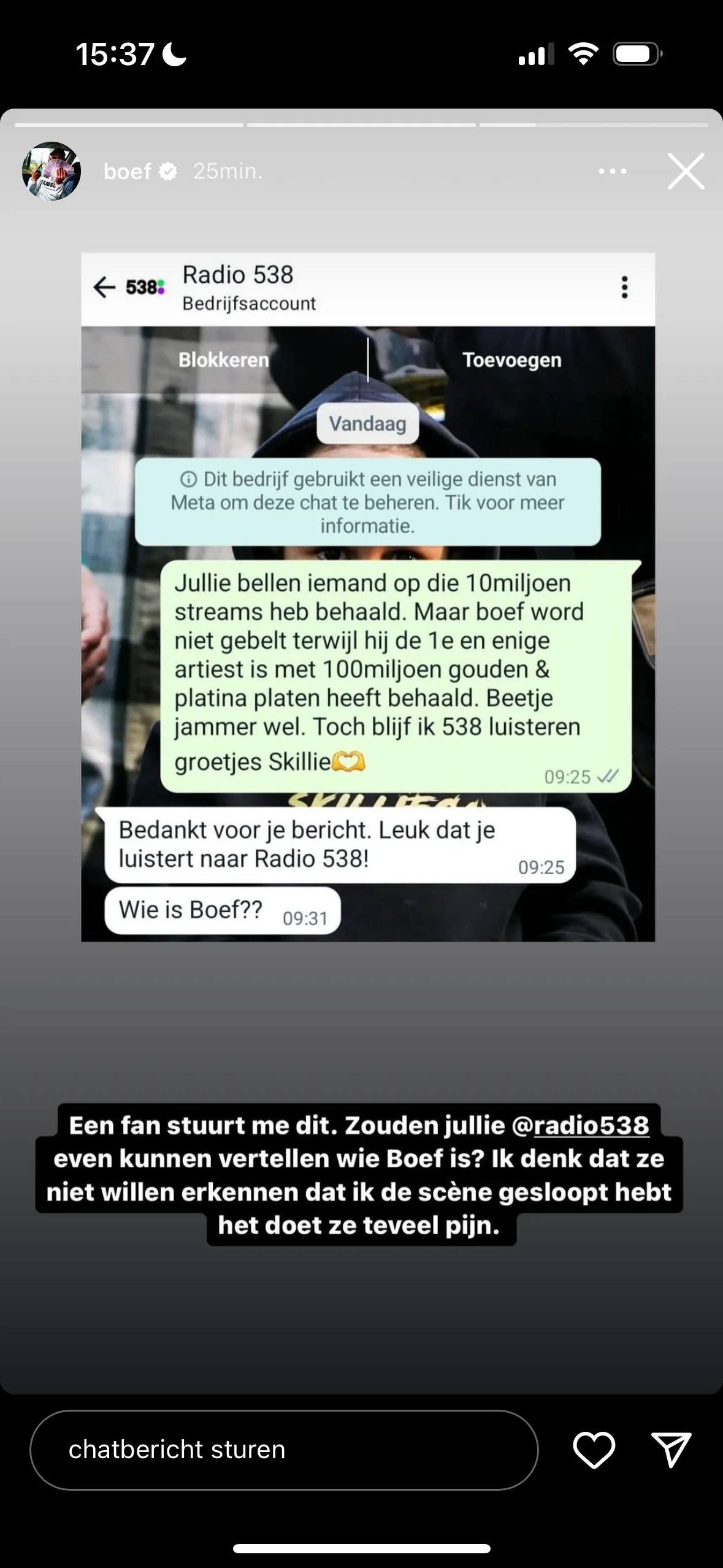The image size is (723, 1568).
Task: Open the story options menu
Action: (612, 171)
